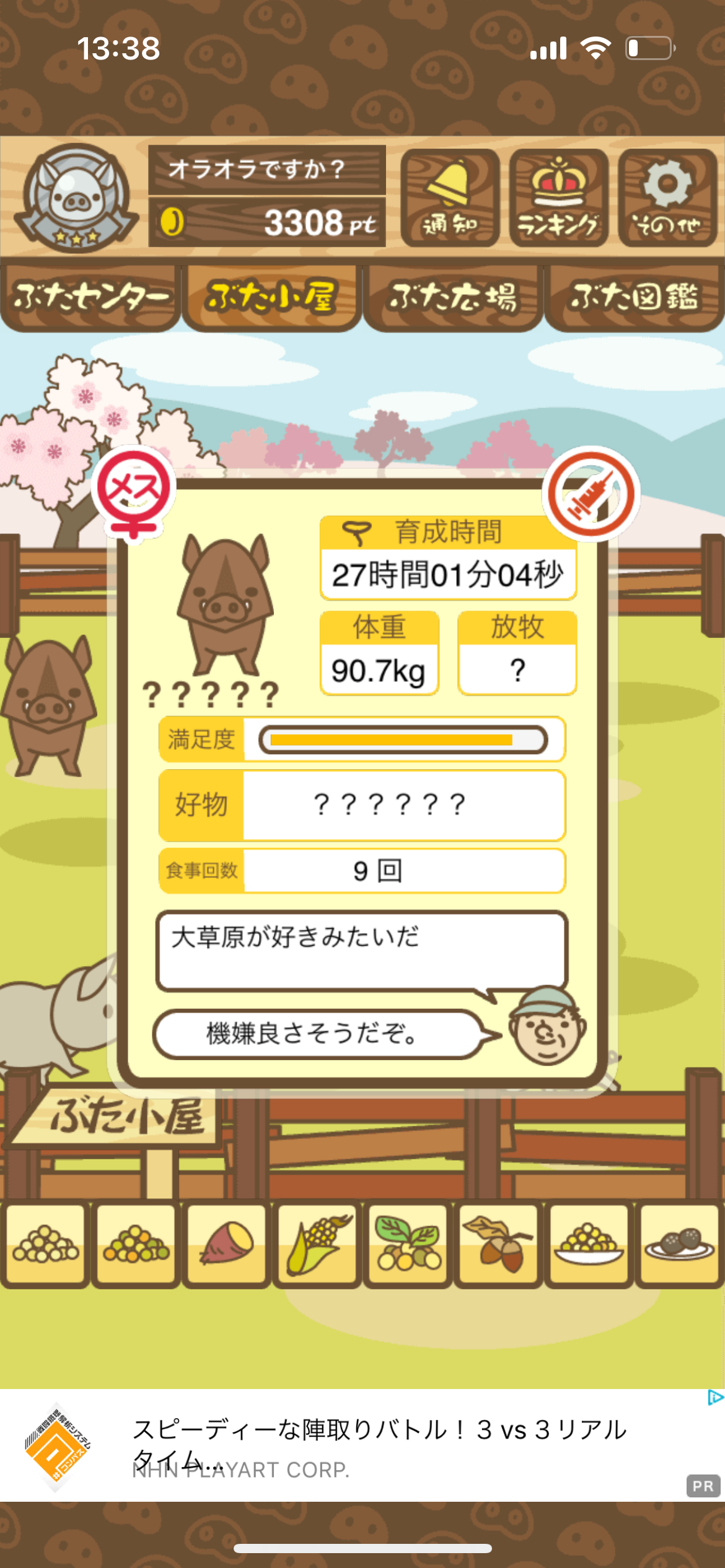Switch to the ぶた小屋 tab
The height and width of the screenshot is (1568, 725).
point(271,298)
